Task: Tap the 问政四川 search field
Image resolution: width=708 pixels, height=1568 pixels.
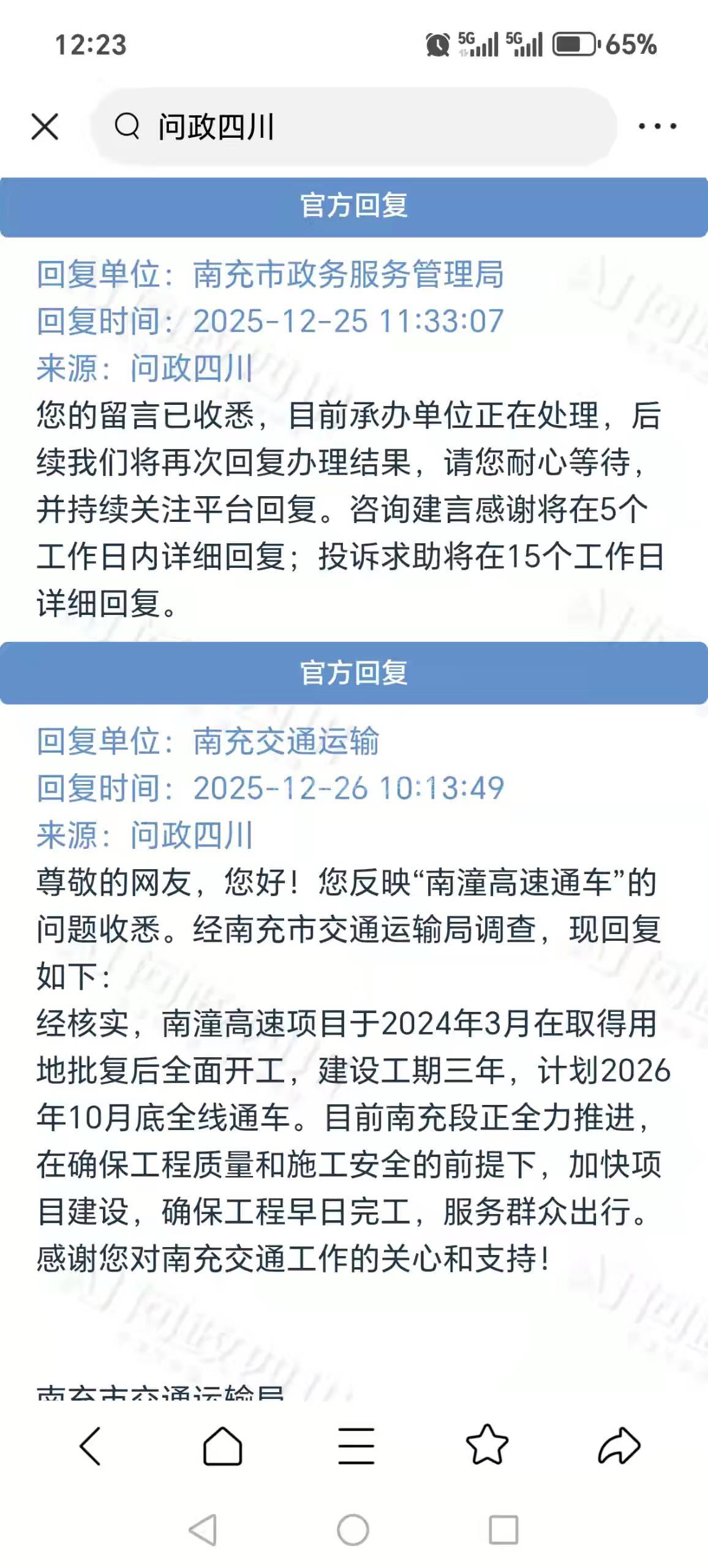Action: (x=354, y=127)
